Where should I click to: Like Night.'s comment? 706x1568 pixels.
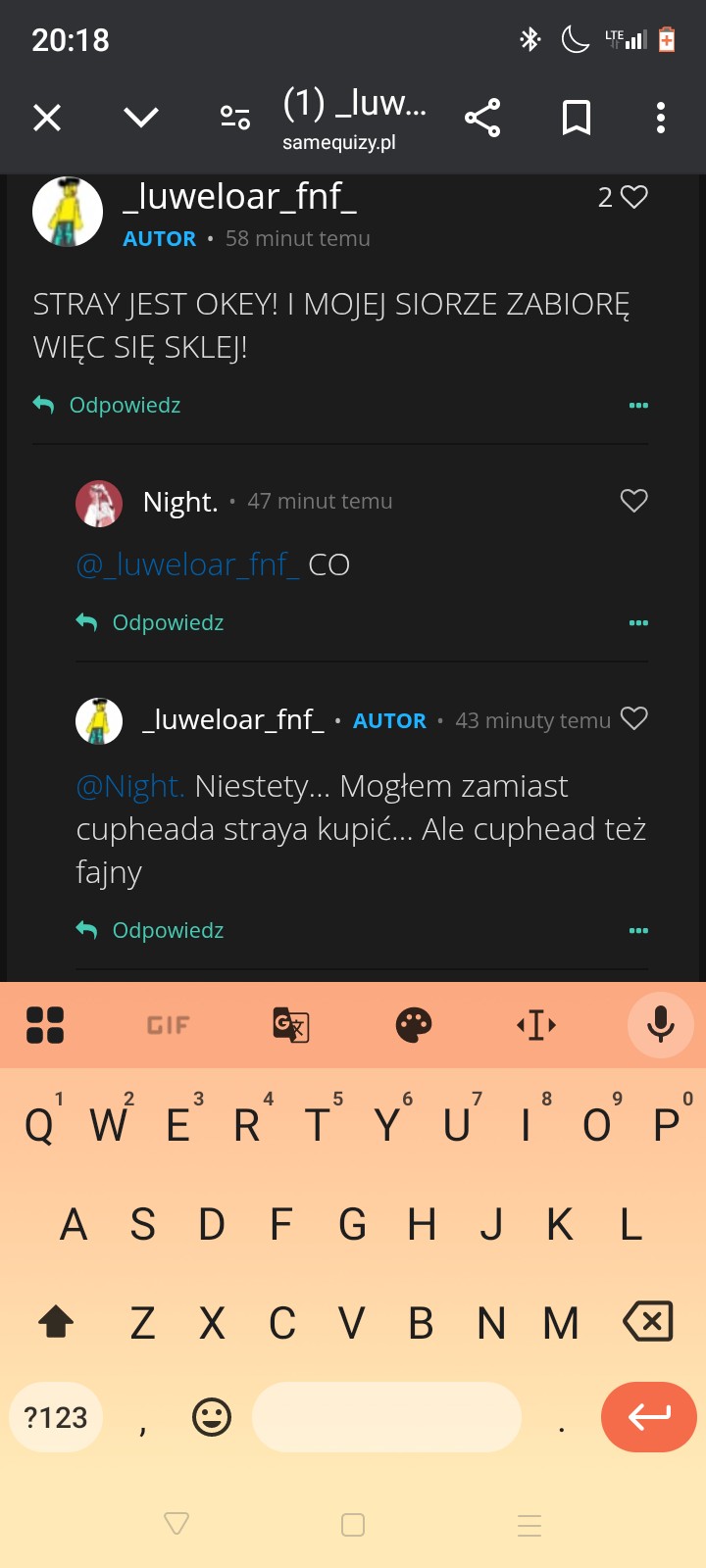pyautogui.click(x=634, y=501)
